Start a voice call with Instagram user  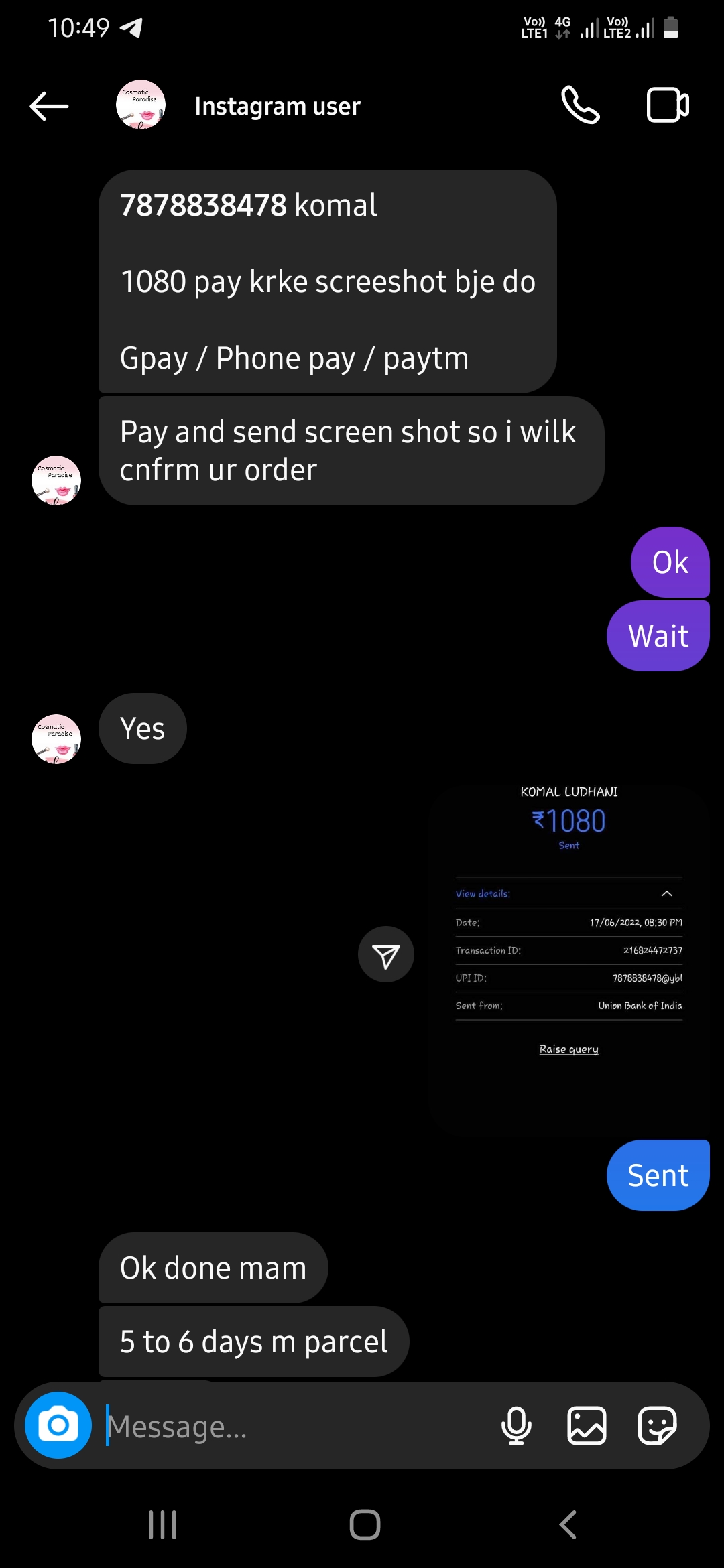click(x=580, y=105)
